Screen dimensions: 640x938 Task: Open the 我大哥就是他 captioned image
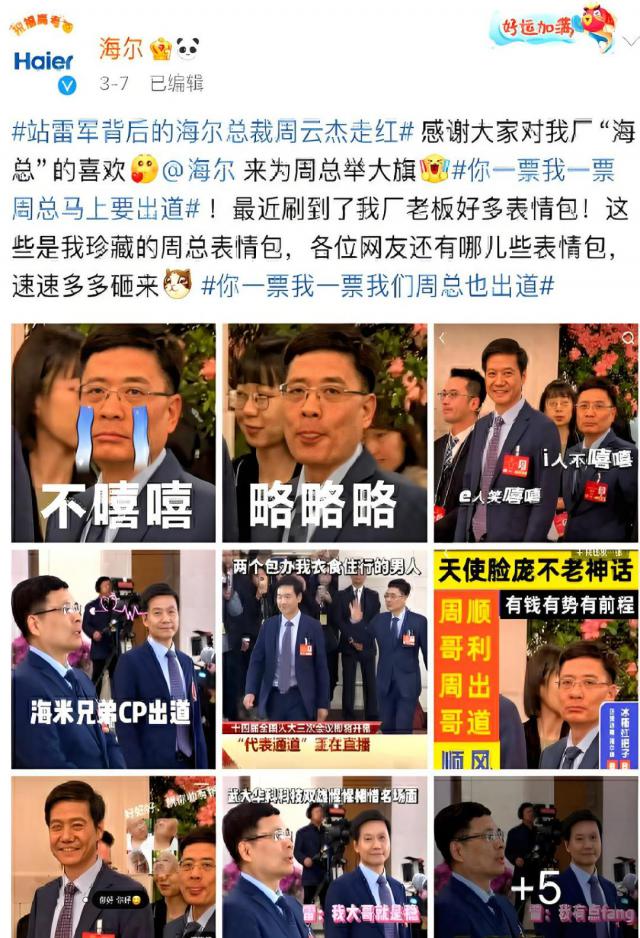click(x=324, y=858)
